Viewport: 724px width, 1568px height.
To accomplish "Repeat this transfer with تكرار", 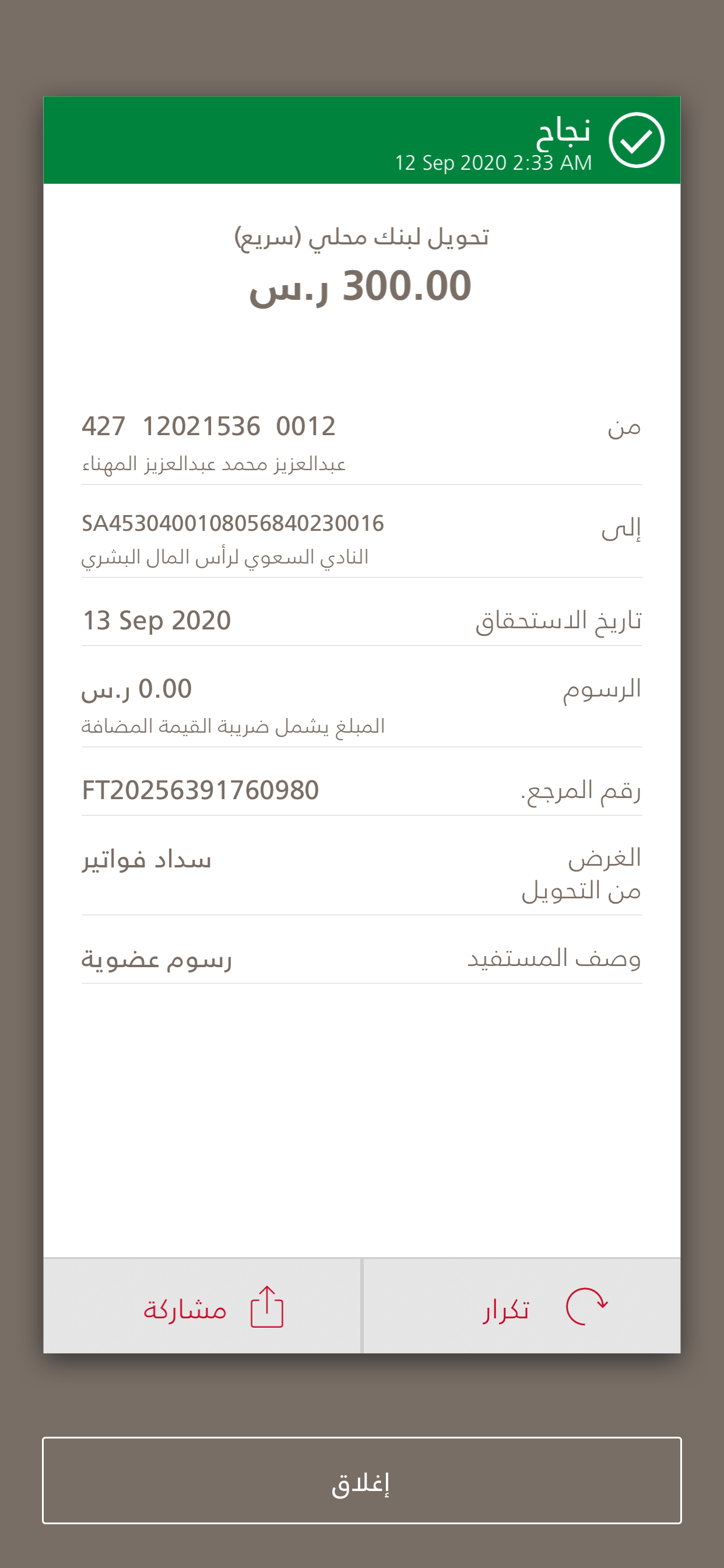I will (x=521, y=1305).
